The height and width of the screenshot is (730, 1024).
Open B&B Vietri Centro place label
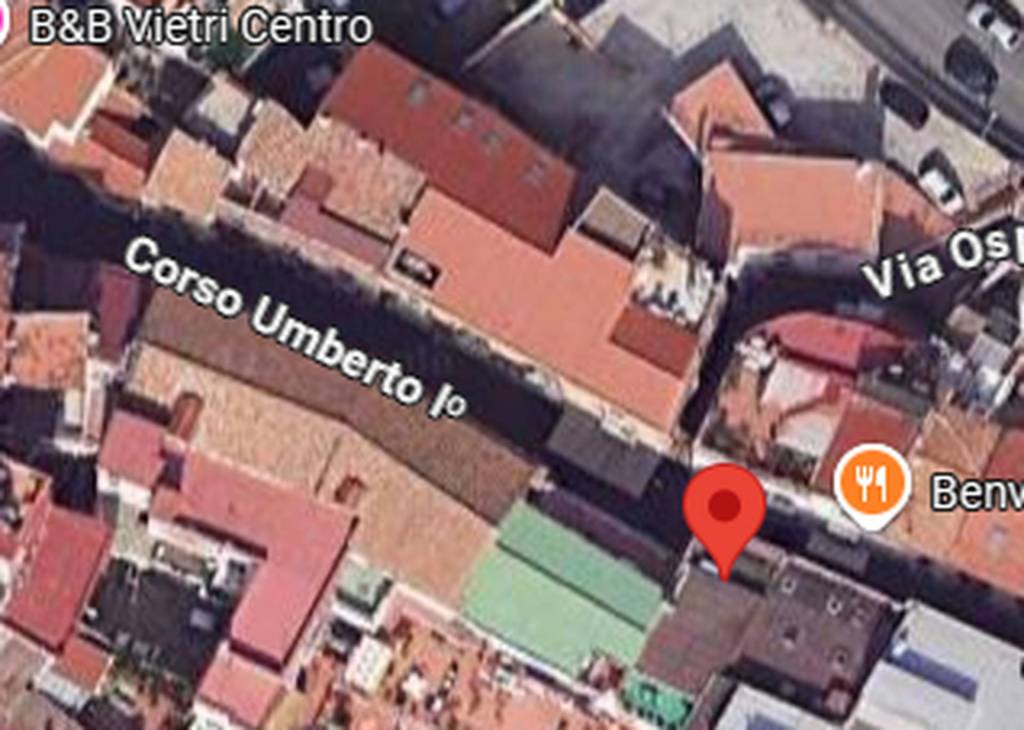pyautogui.click(x=200, y=27)
